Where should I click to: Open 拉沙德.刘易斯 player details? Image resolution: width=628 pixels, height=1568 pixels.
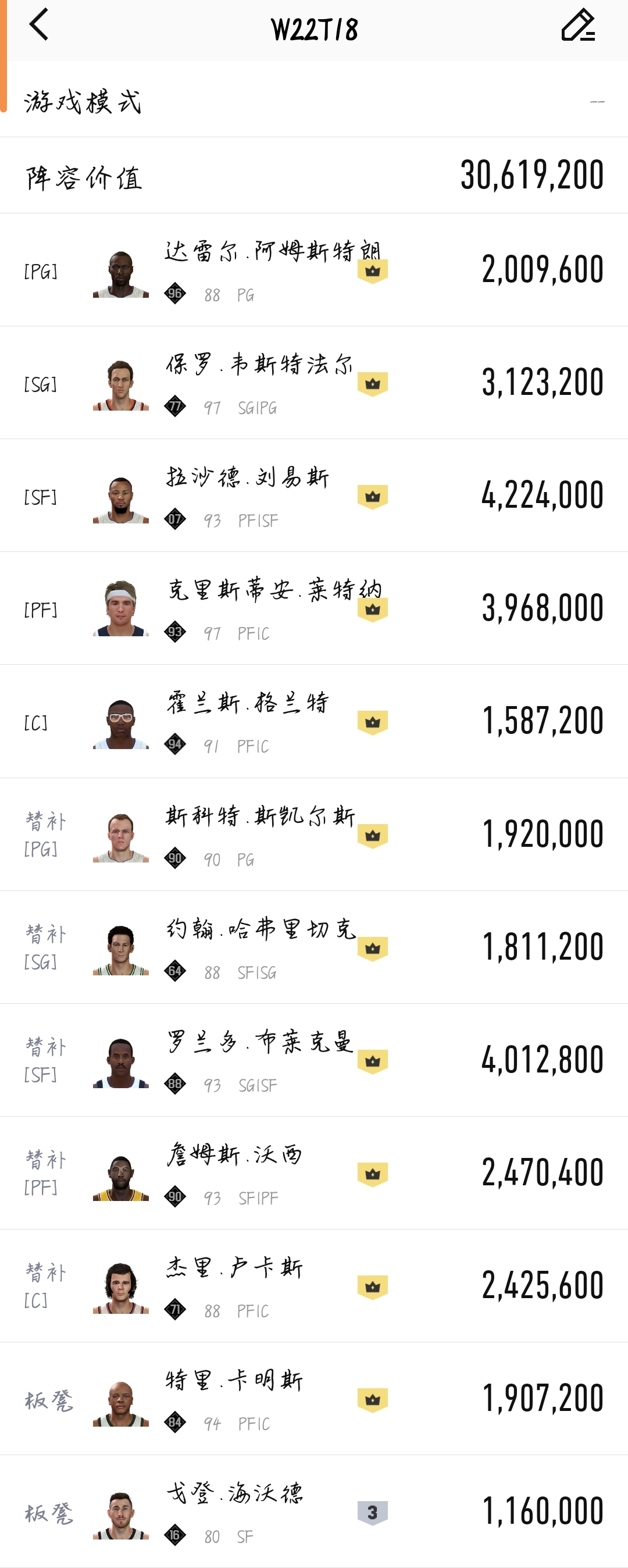coord(314,496)
